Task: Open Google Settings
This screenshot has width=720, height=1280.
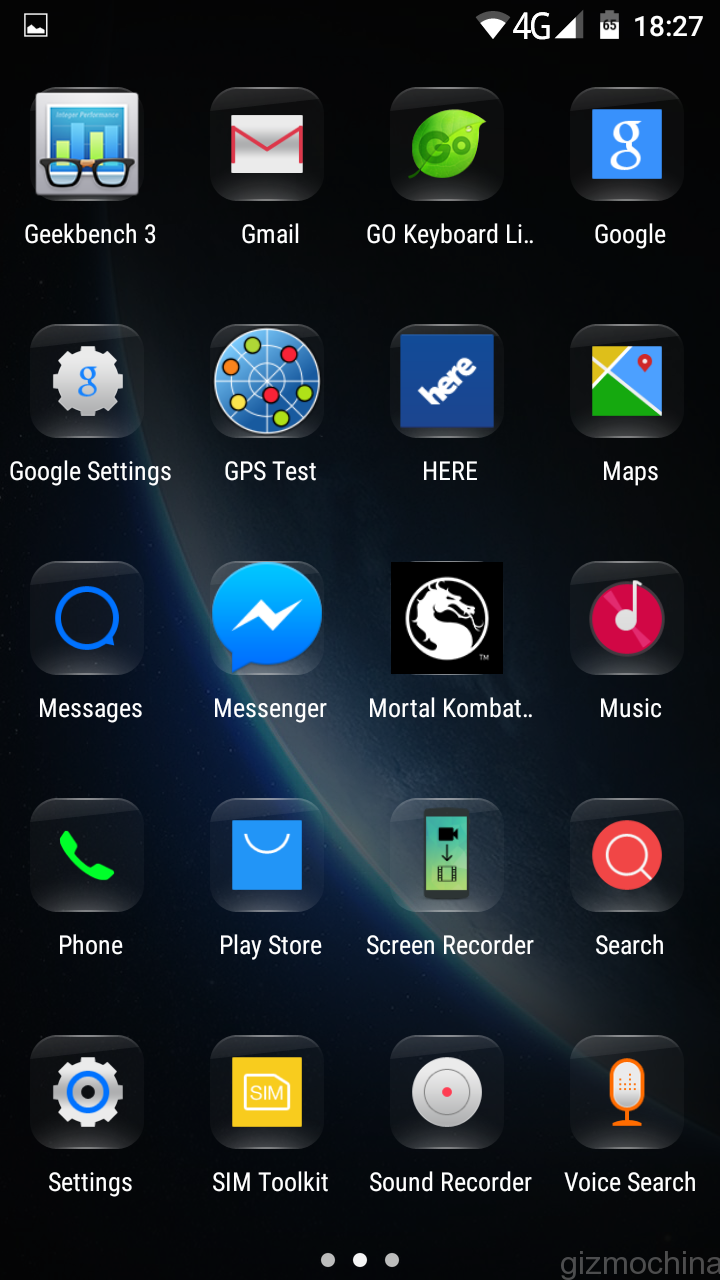Action: (x=87, y=381)
